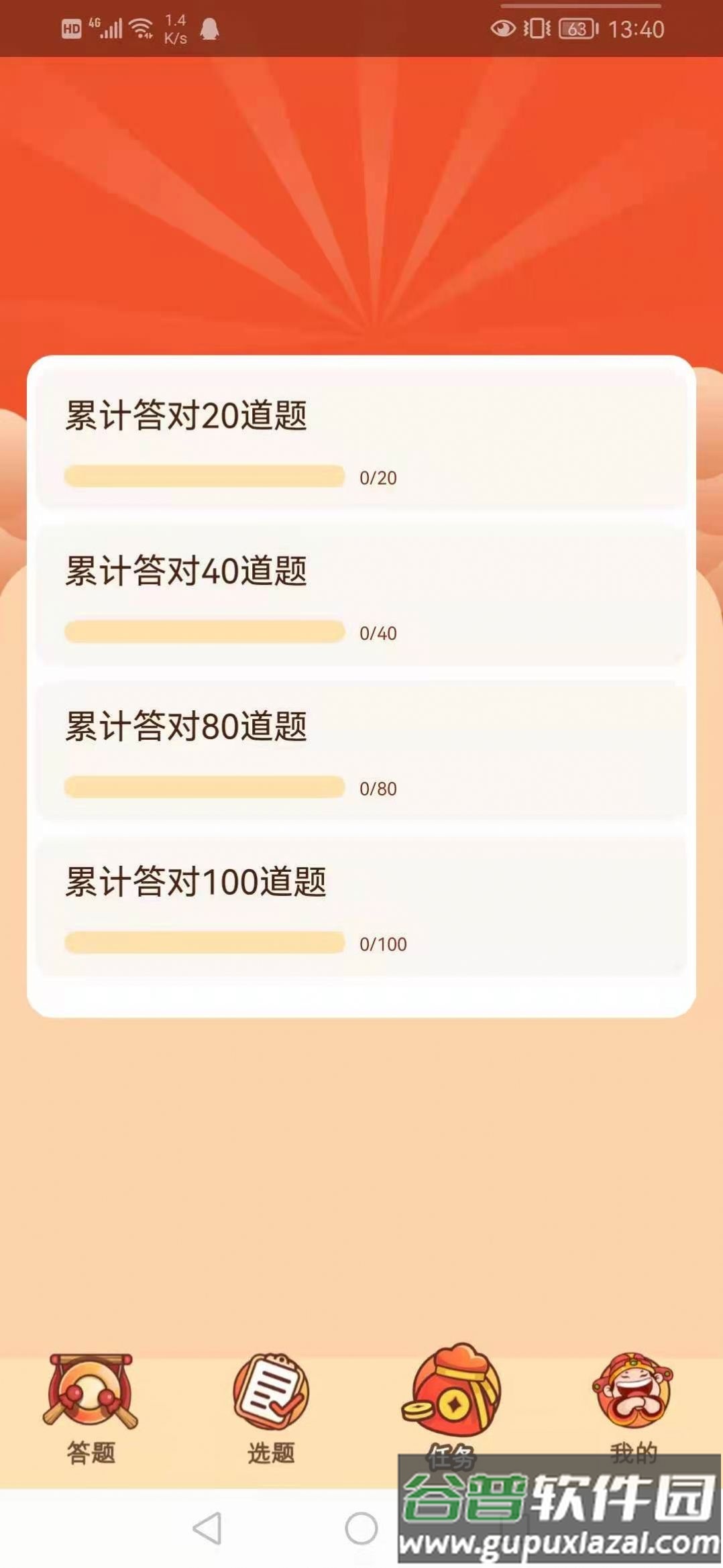The width and height of the screenshot is (723, 1568).
Task: Go to the system home screen
Action: [361, 1528]
